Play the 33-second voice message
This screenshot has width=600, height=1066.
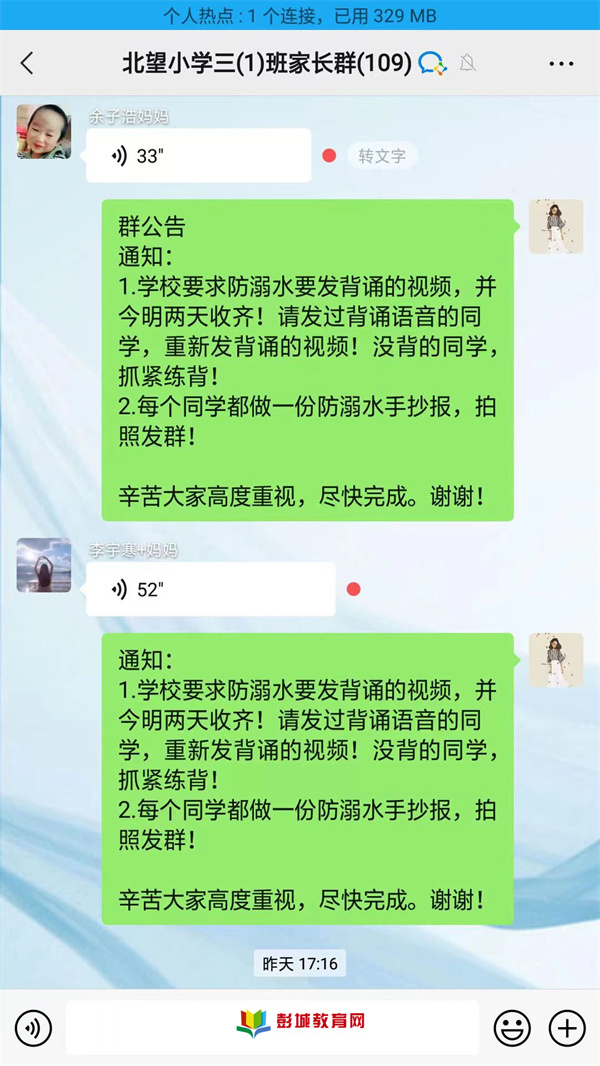tap(198, 156)
